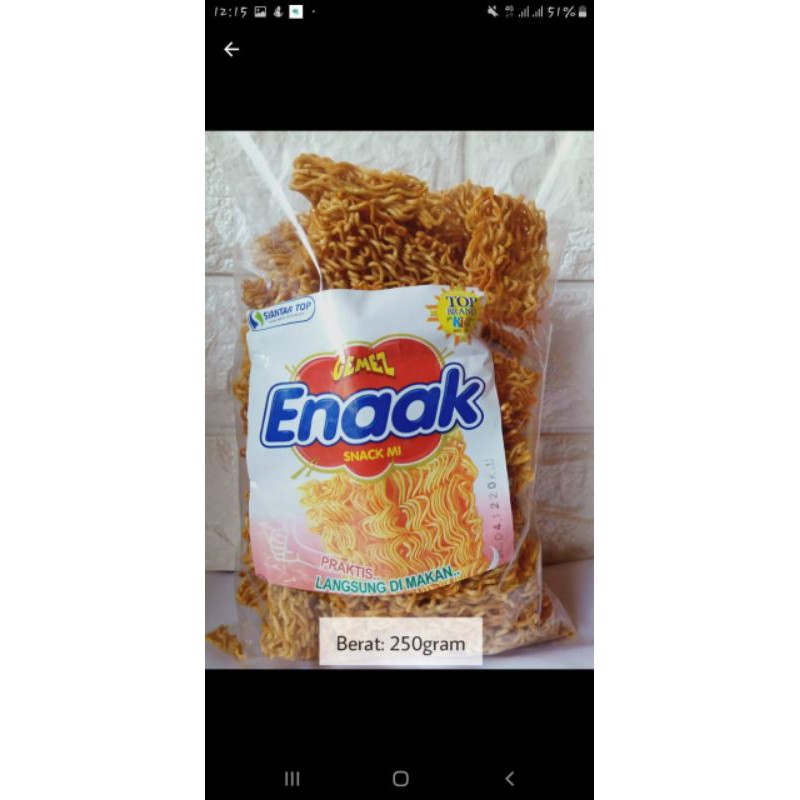Go to the home screen
This screenshot has height=800, width=800.
400,778
